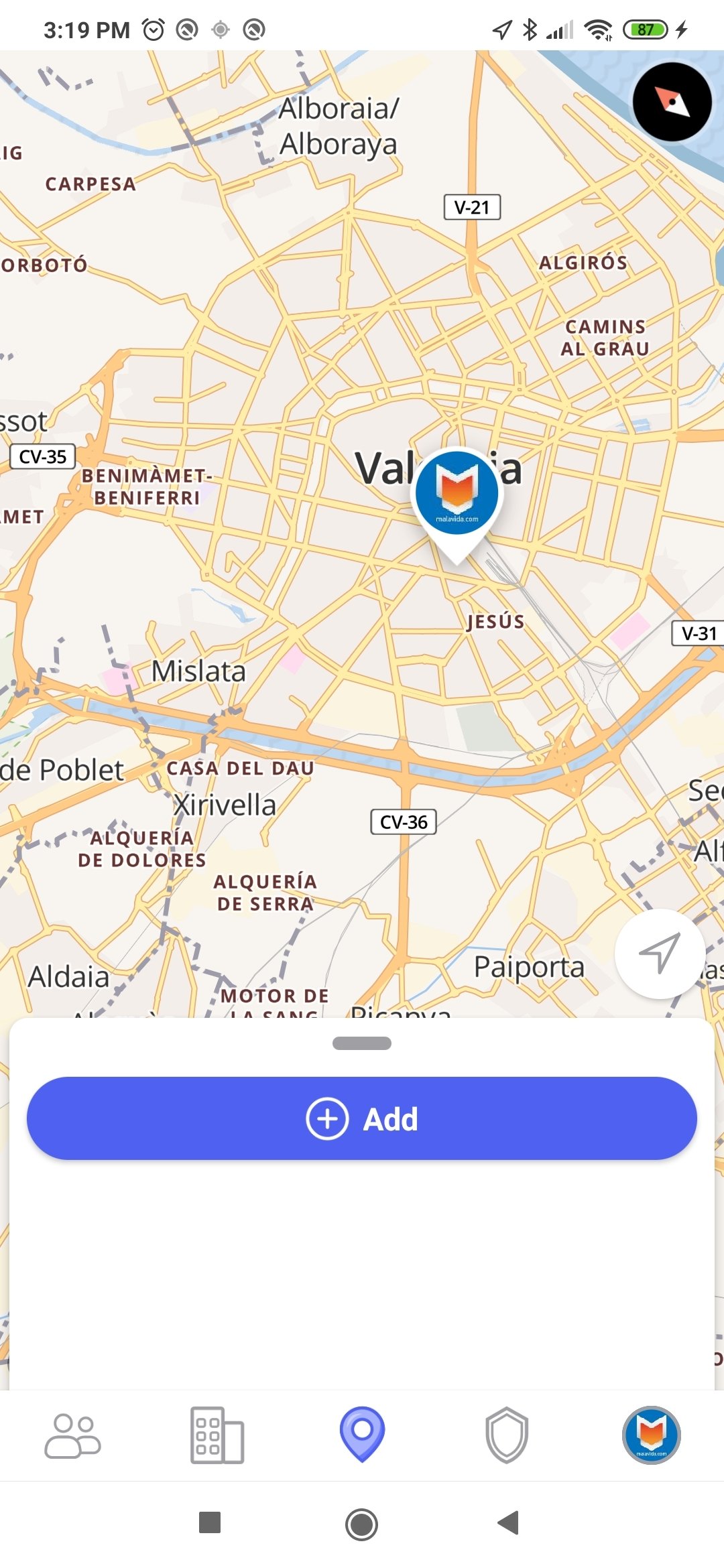Image resolution: width=724 pixels, height=1568 pixels.
Task: Switch to the people tab
Action: click(x=72, y=1435)
